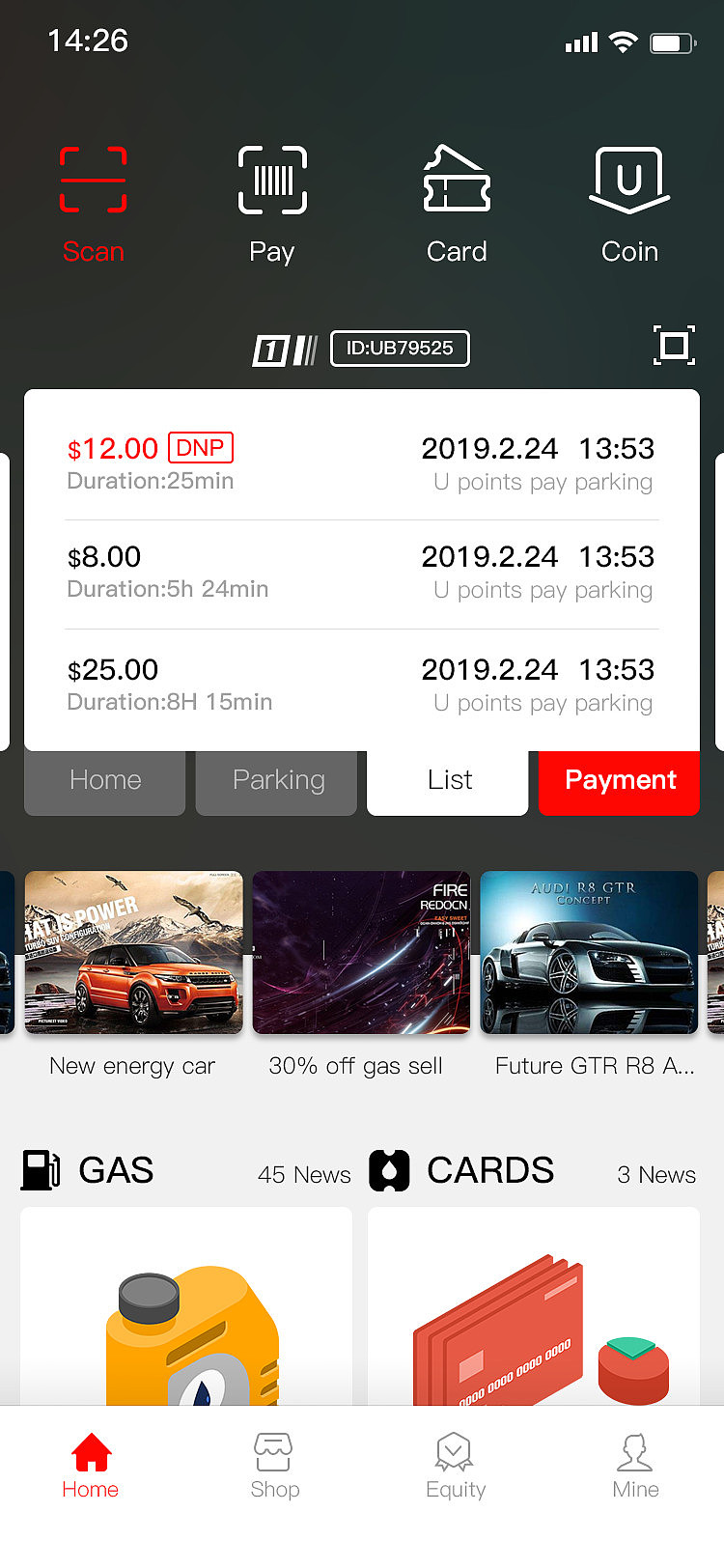Open the Scan shortcut
Viewport: 724px width, 1568px height.
tap(94, 205)
